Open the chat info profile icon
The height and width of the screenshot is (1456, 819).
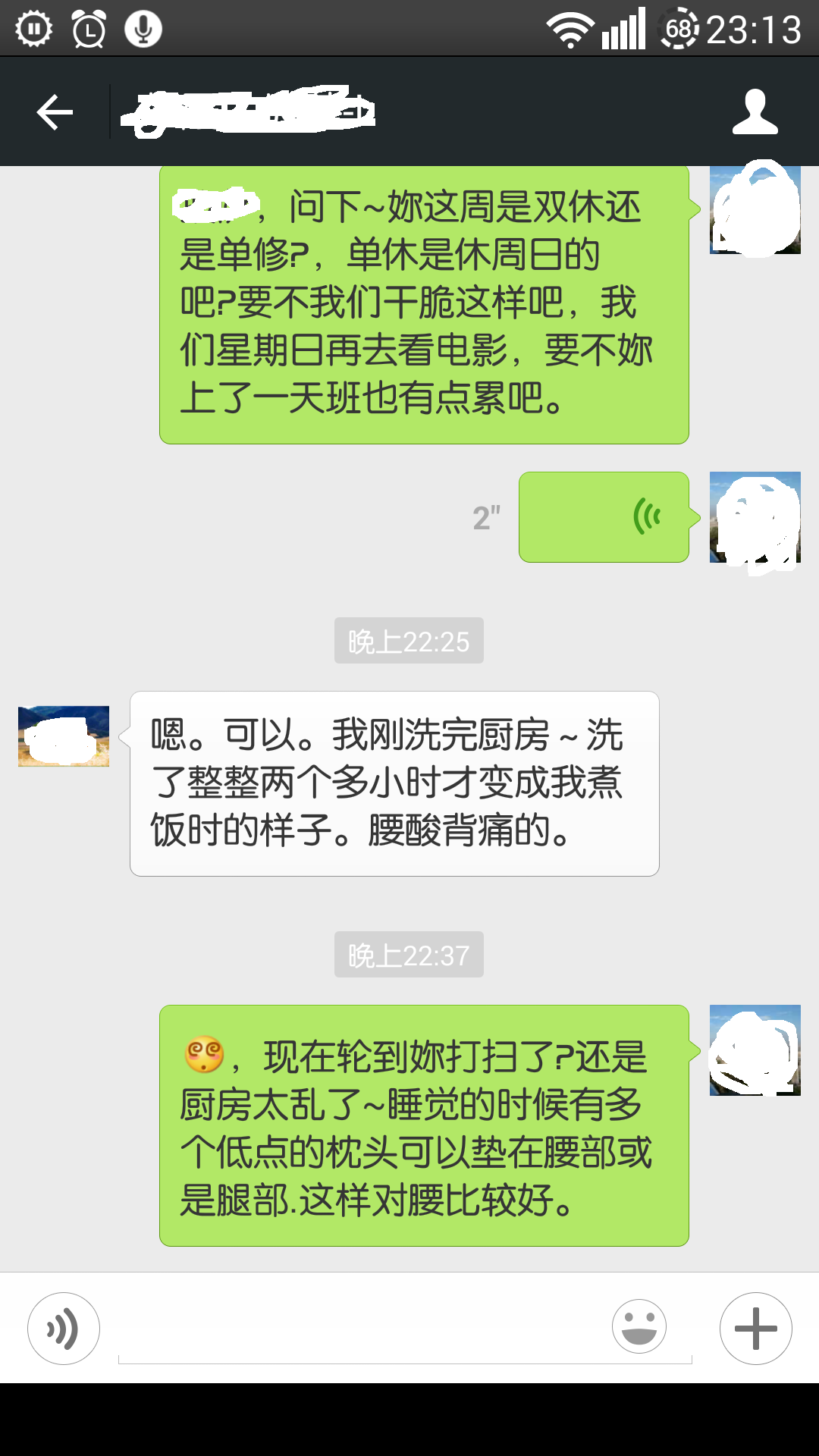point(755,112)
